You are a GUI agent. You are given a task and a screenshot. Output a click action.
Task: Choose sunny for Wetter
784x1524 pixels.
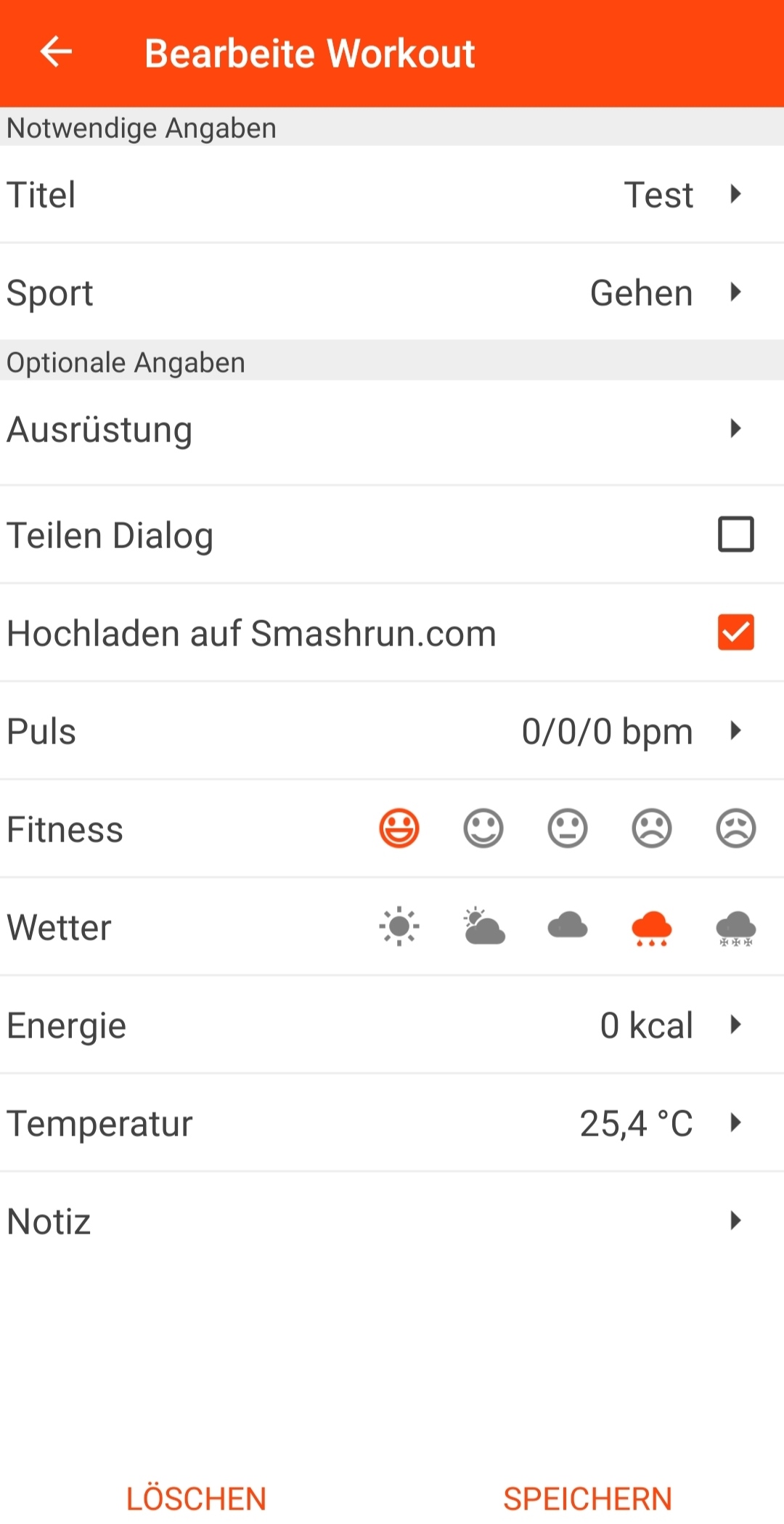[x=399, y=926]
